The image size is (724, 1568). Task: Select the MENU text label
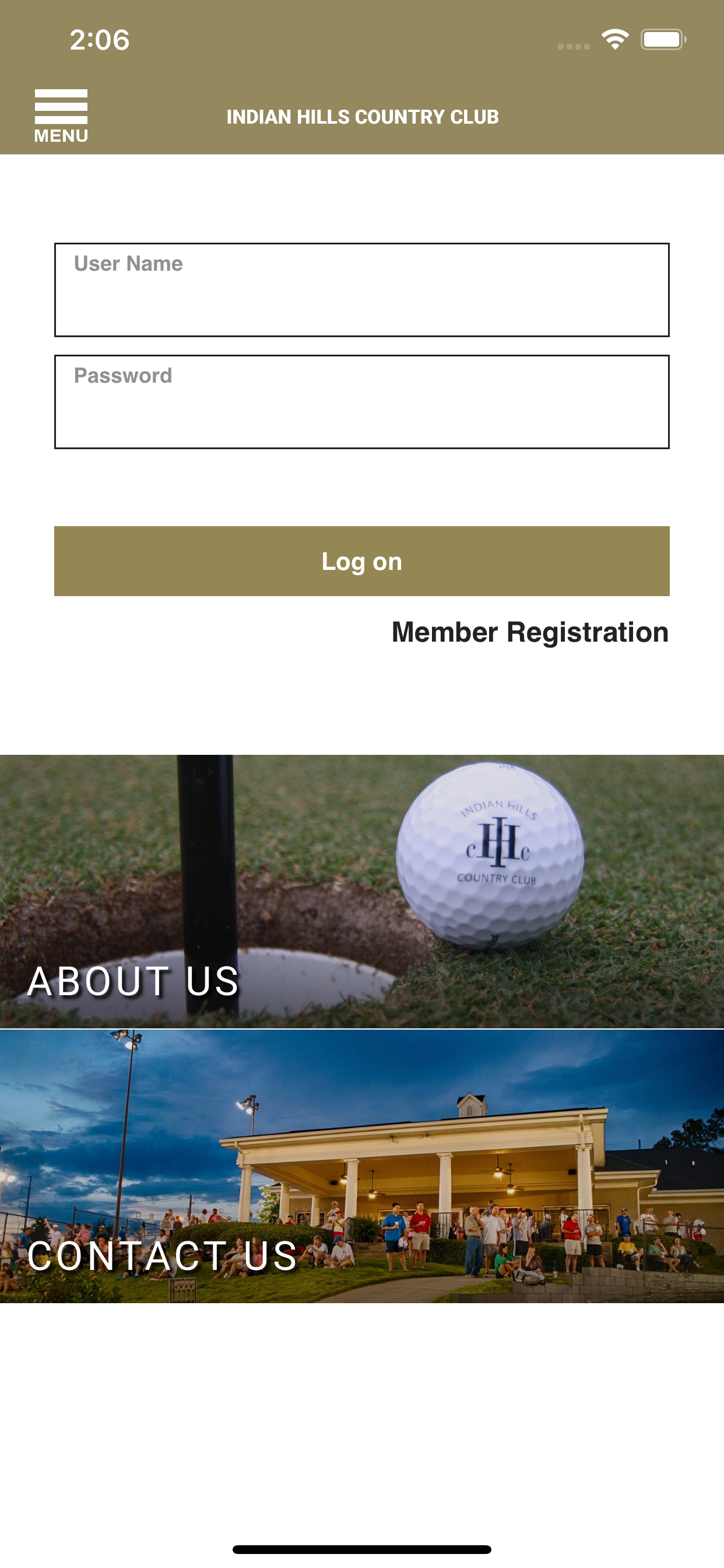coord(61,136)
